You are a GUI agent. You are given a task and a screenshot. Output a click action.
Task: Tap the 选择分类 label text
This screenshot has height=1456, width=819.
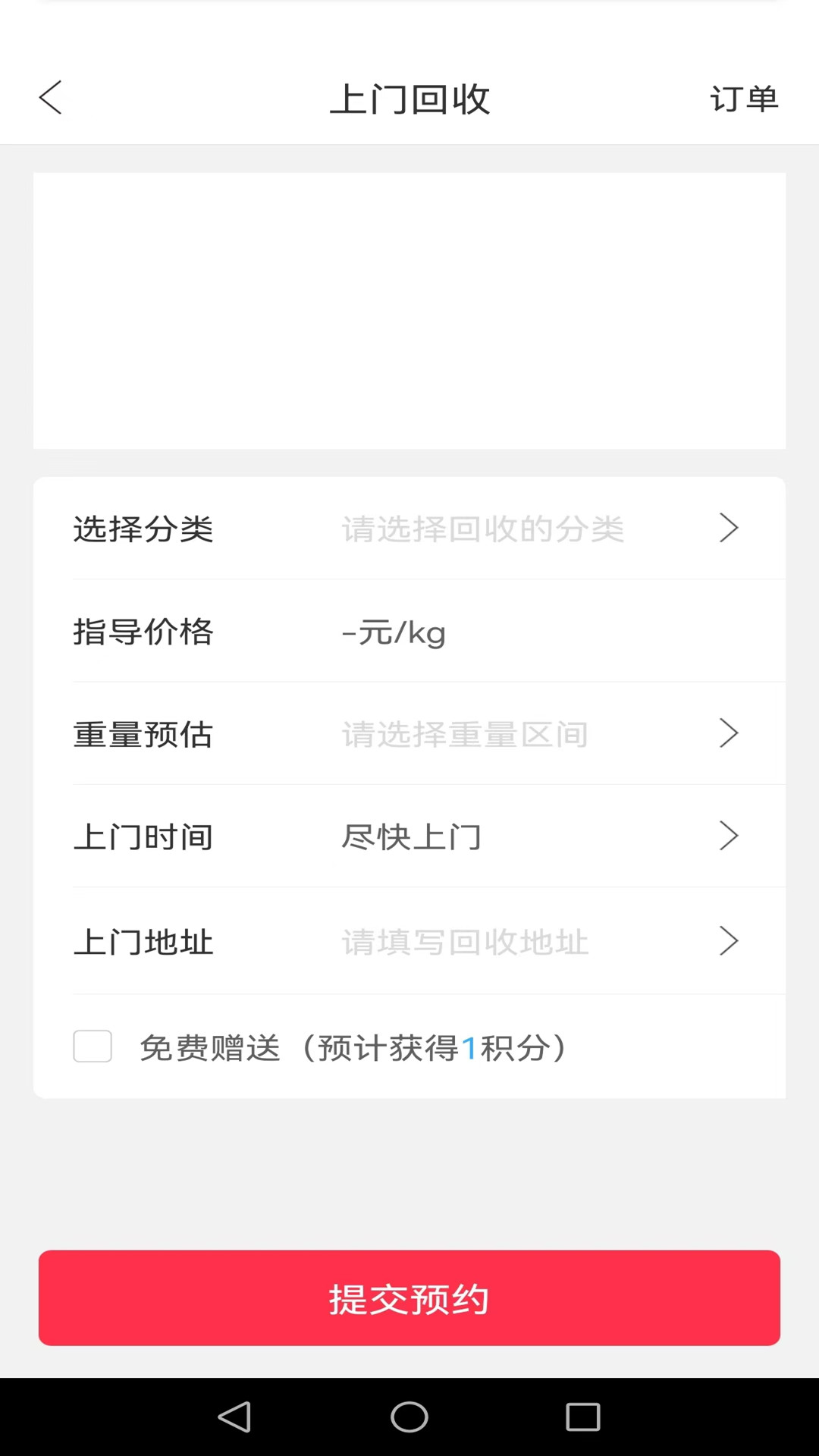click(x=143, y=530)
